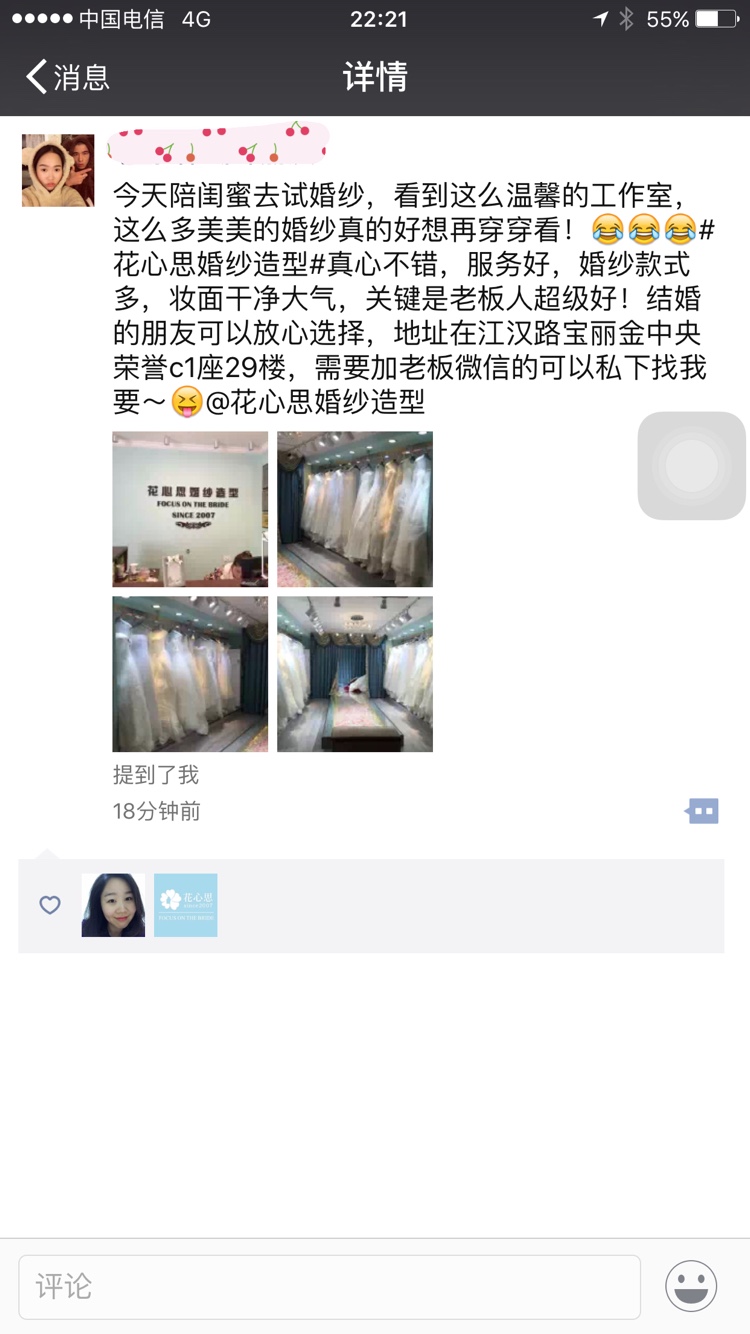This screenshot has height=1334, width=750.
Task: Open the store sign photo
Action: click(190, 509)
